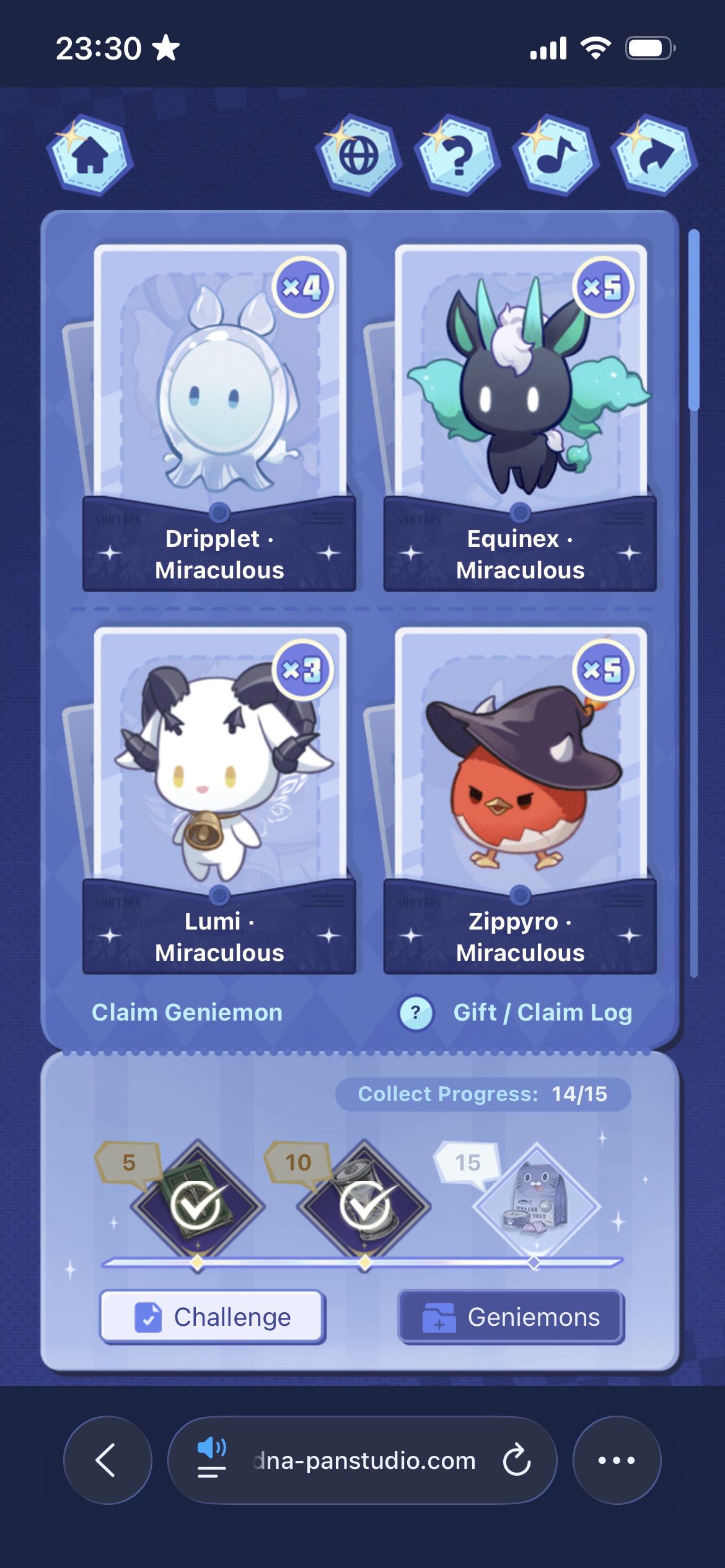
Task: Toggle the music note icon
Action: [x=555, y=155]
